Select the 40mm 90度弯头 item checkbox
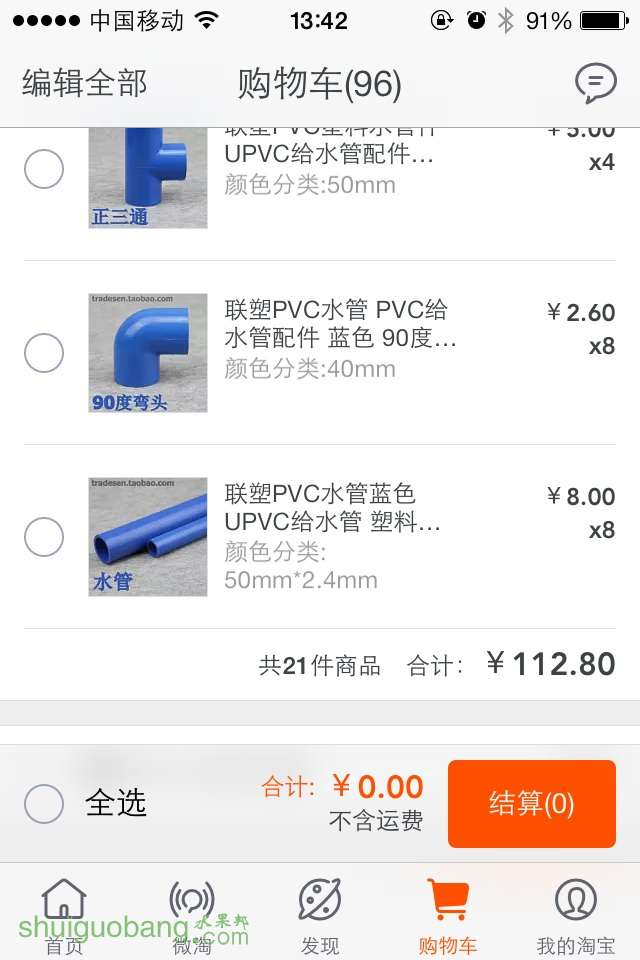This screenshot has width=640, height=960. click(x=44, y=353)
